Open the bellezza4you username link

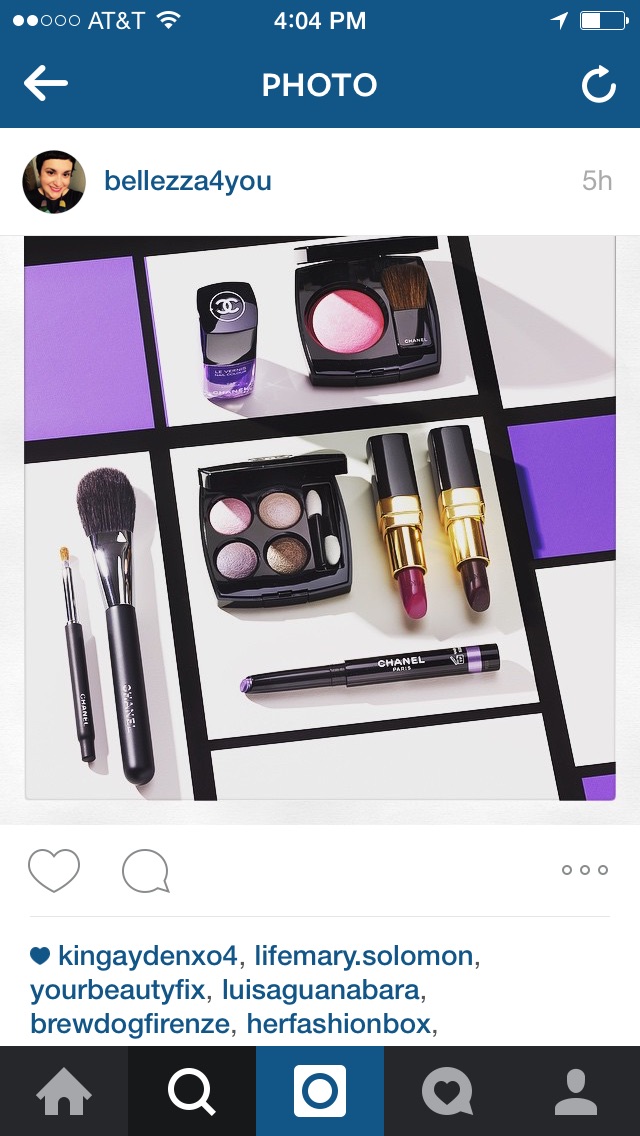tap(188, 181)
